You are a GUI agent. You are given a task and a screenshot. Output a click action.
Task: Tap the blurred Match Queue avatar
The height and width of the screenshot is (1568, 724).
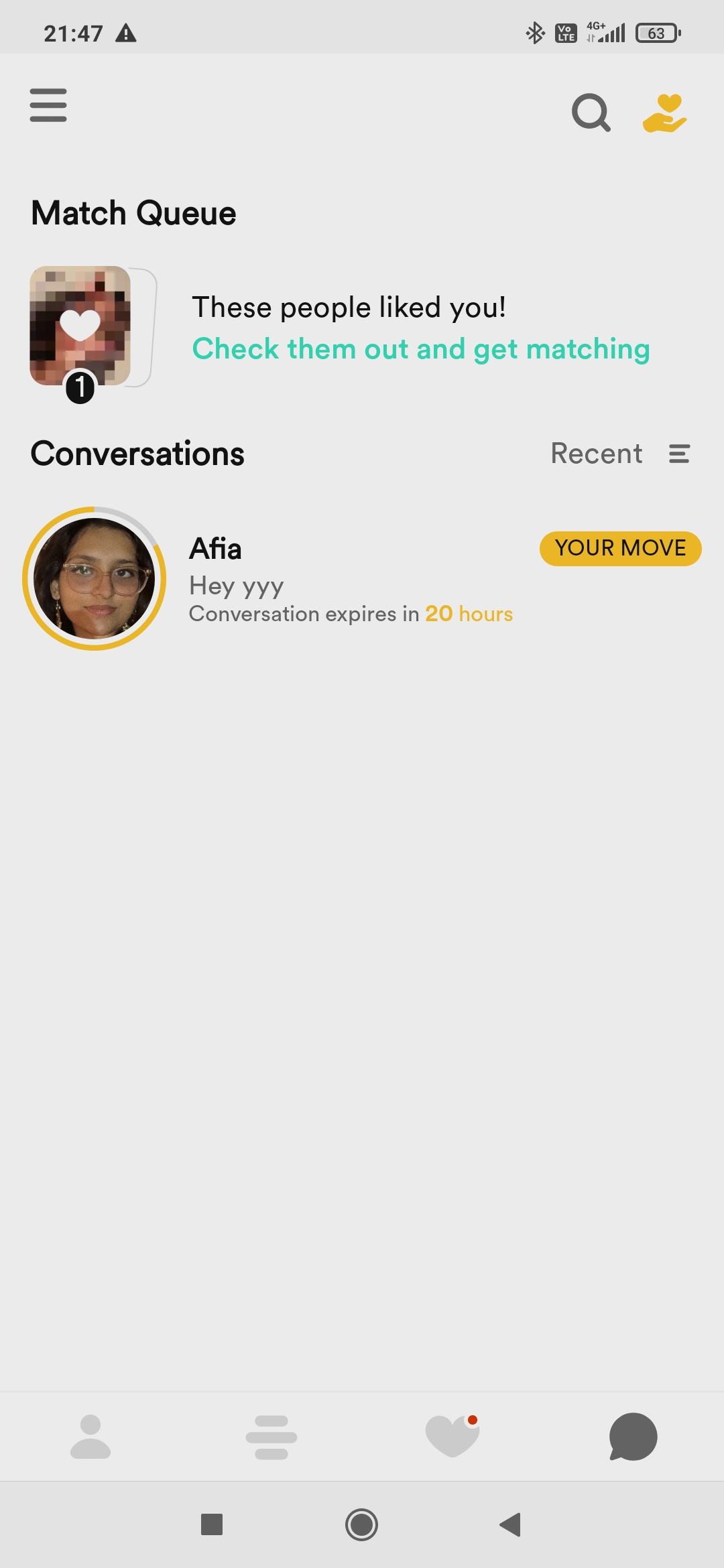pos(81,326)
